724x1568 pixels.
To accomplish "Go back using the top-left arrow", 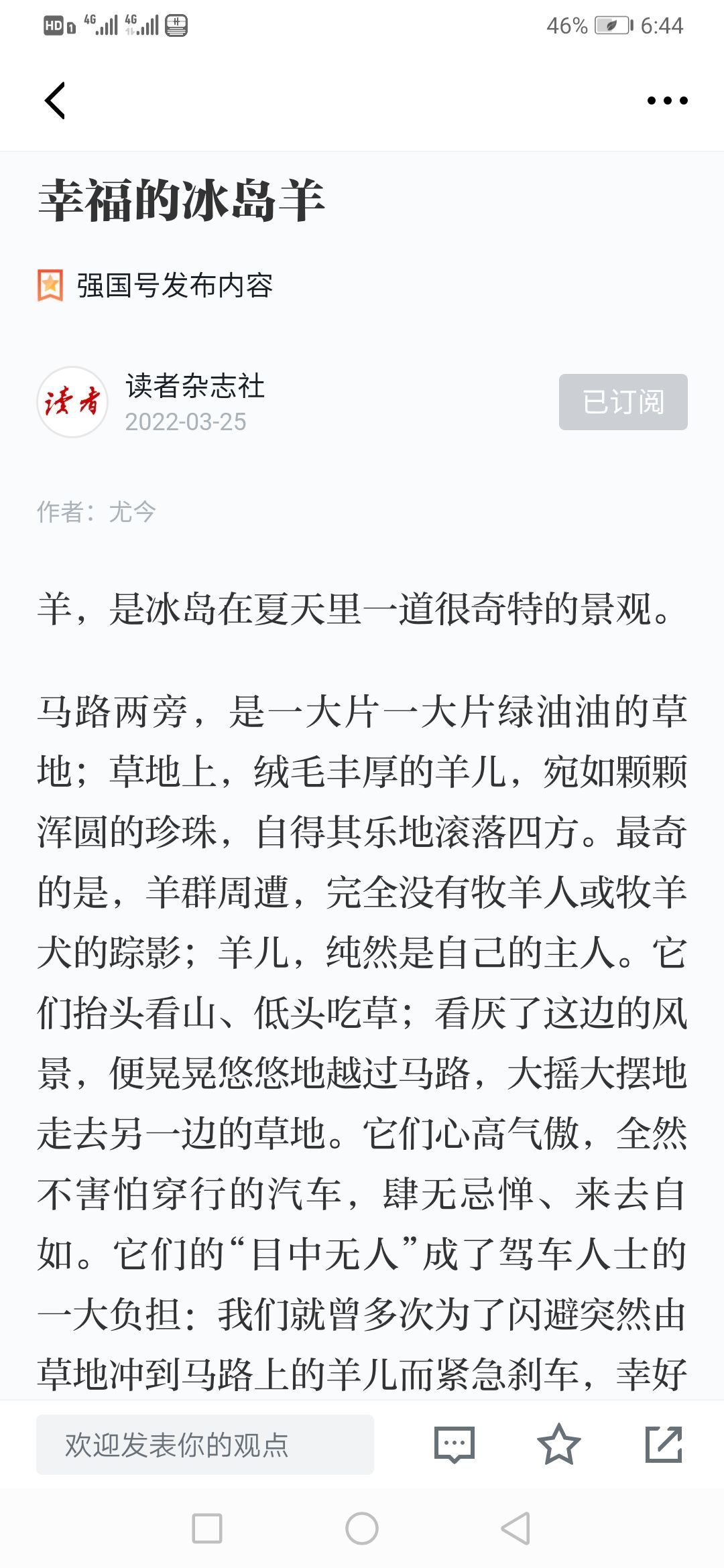I will [55, 101].
